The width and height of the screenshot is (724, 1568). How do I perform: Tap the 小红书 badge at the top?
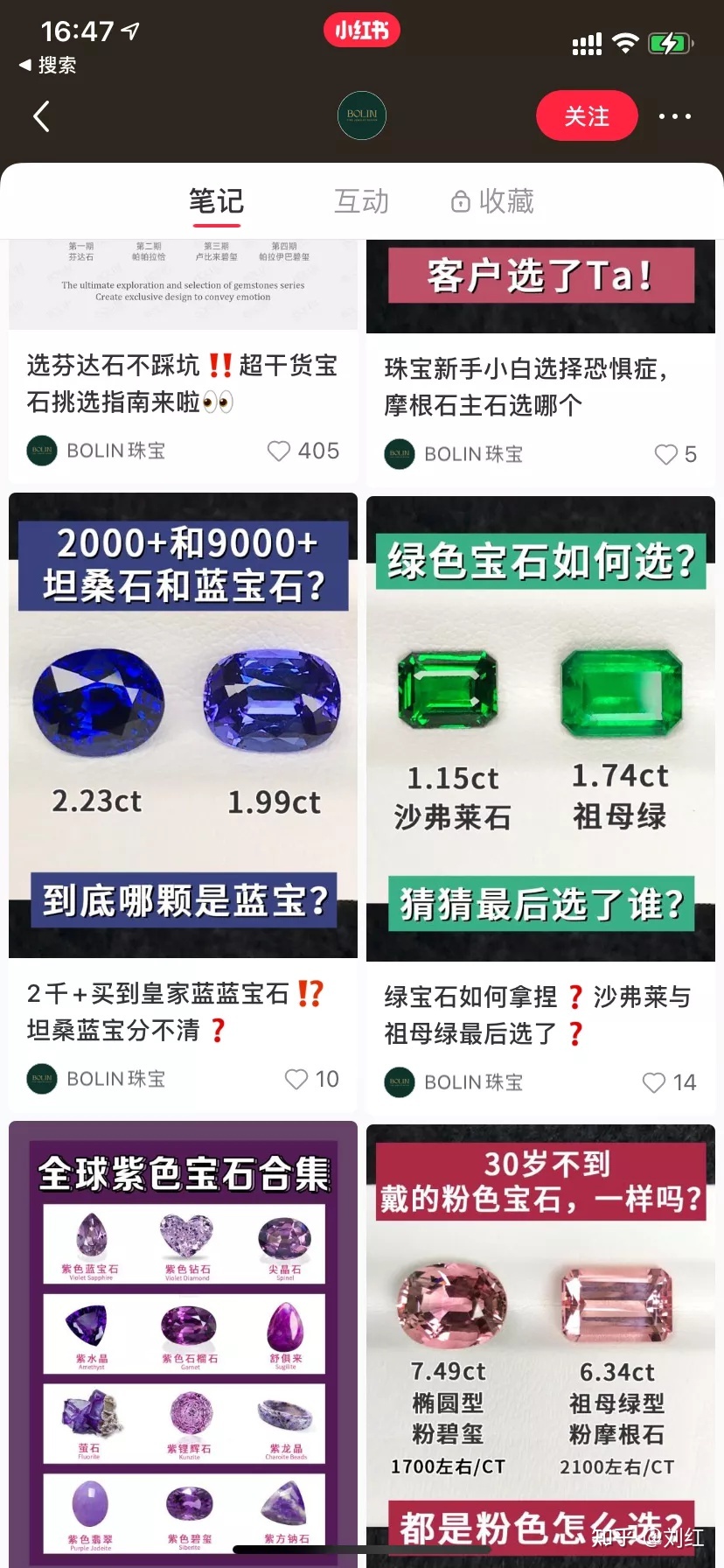point(361,29)
